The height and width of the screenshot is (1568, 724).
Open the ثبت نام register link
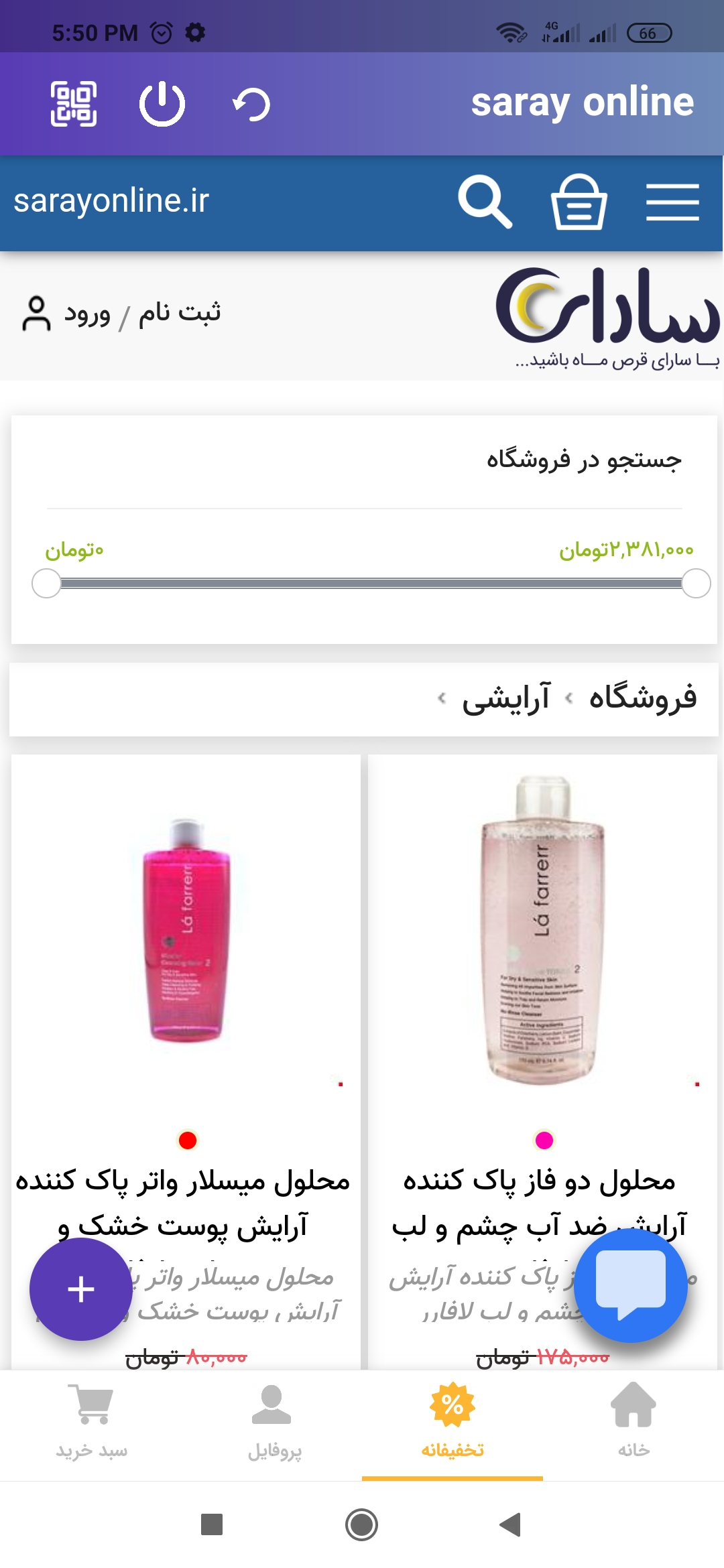tap(180, 313)
